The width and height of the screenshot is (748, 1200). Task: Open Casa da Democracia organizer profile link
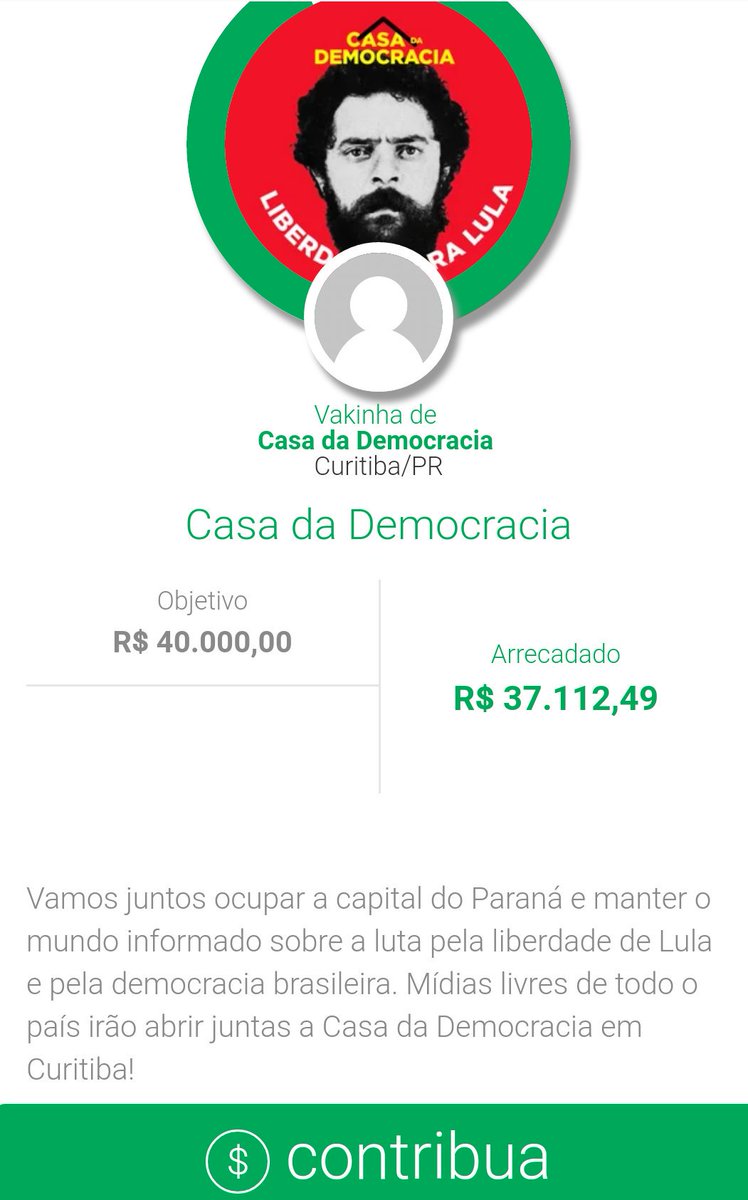pyautogui.click(x=375, y=440)
